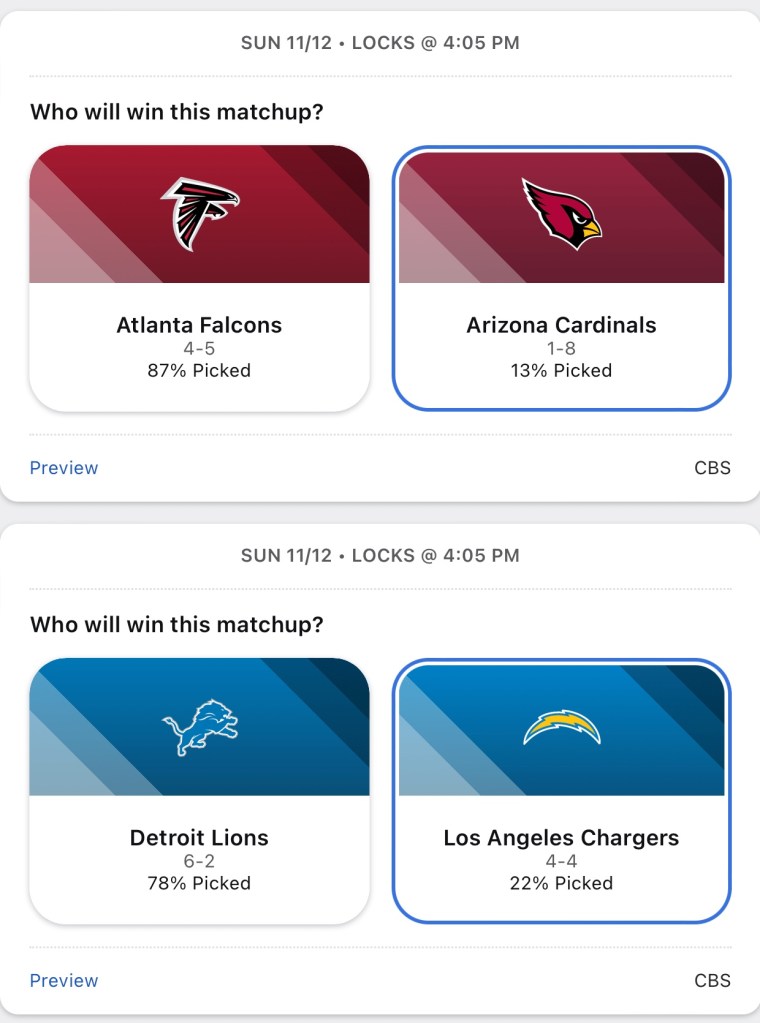The image size is (760, 1023).
Task: Choose the Detroit Lions to win
Action: [199, 790]
